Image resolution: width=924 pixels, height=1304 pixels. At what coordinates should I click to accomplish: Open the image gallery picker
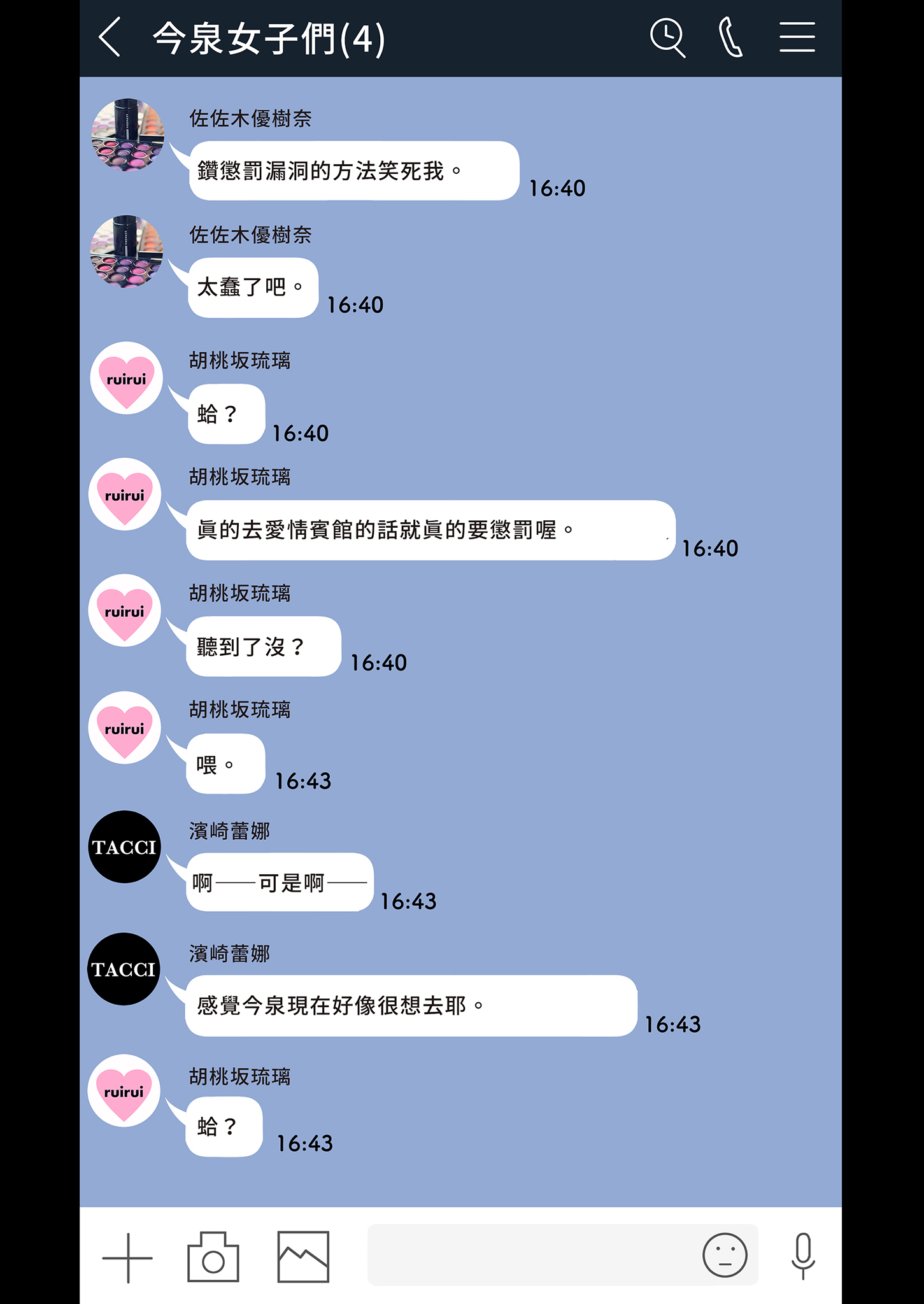303,1257
